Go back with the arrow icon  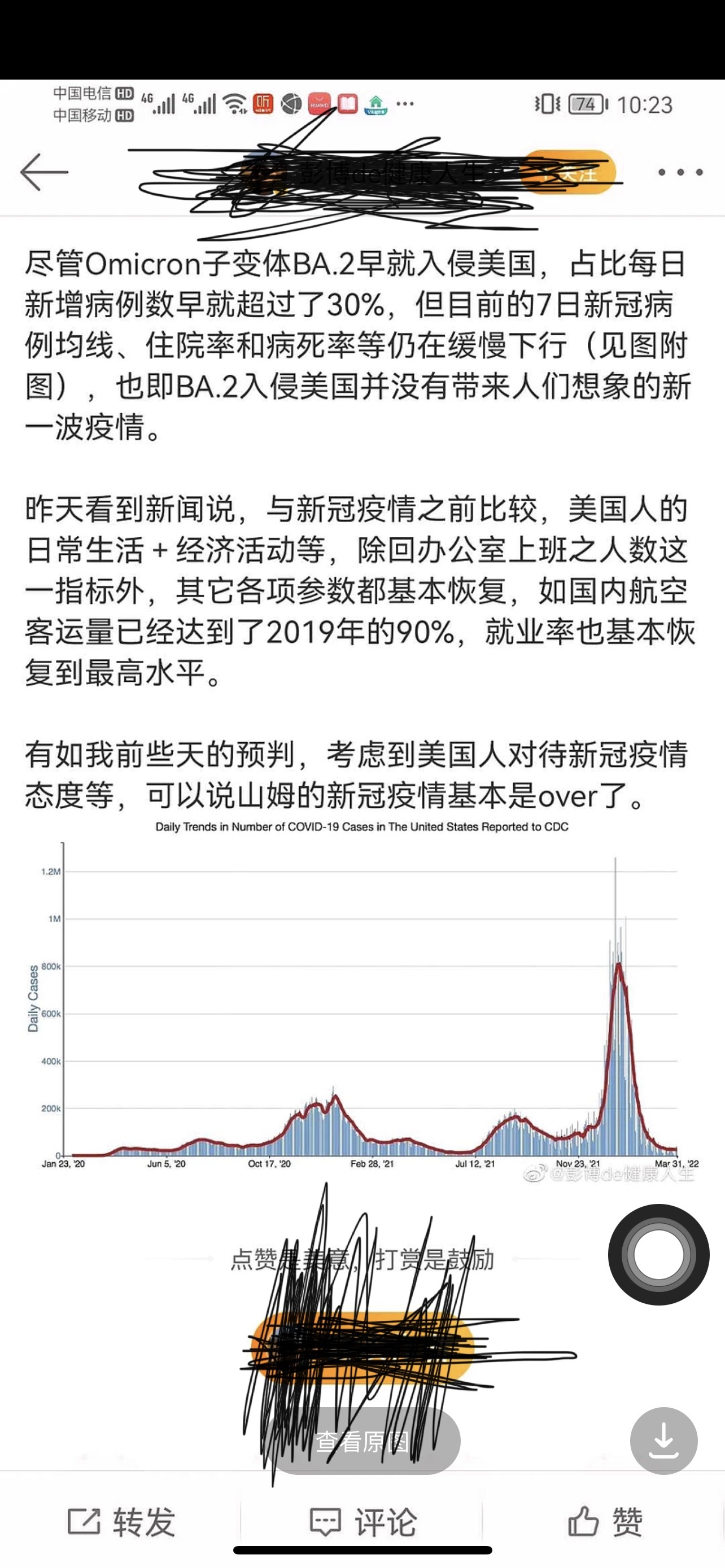pyautogui.click(x=44, y=172)
